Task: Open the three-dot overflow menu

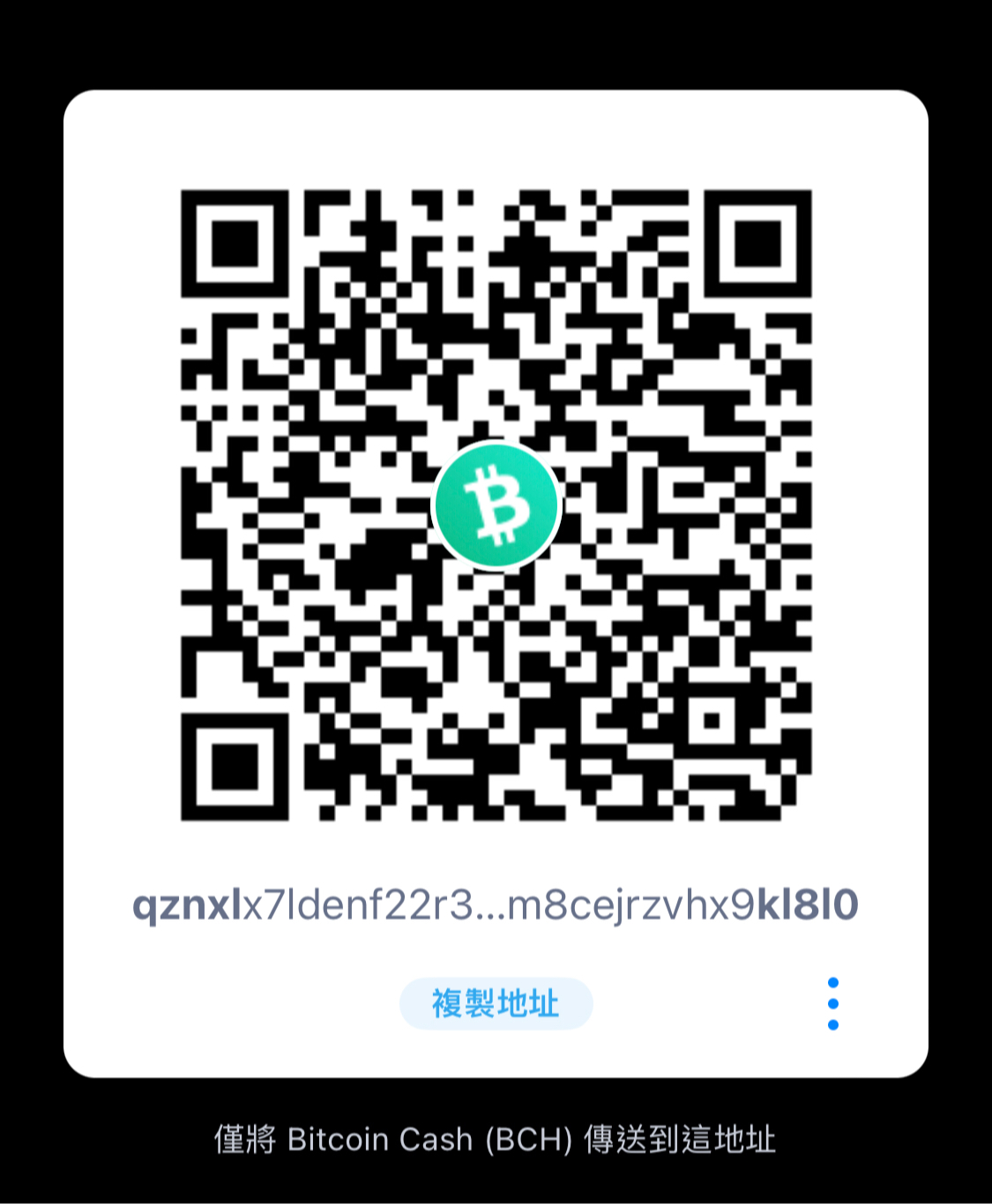Action: pyautogui.click(x=832, y=1004)
